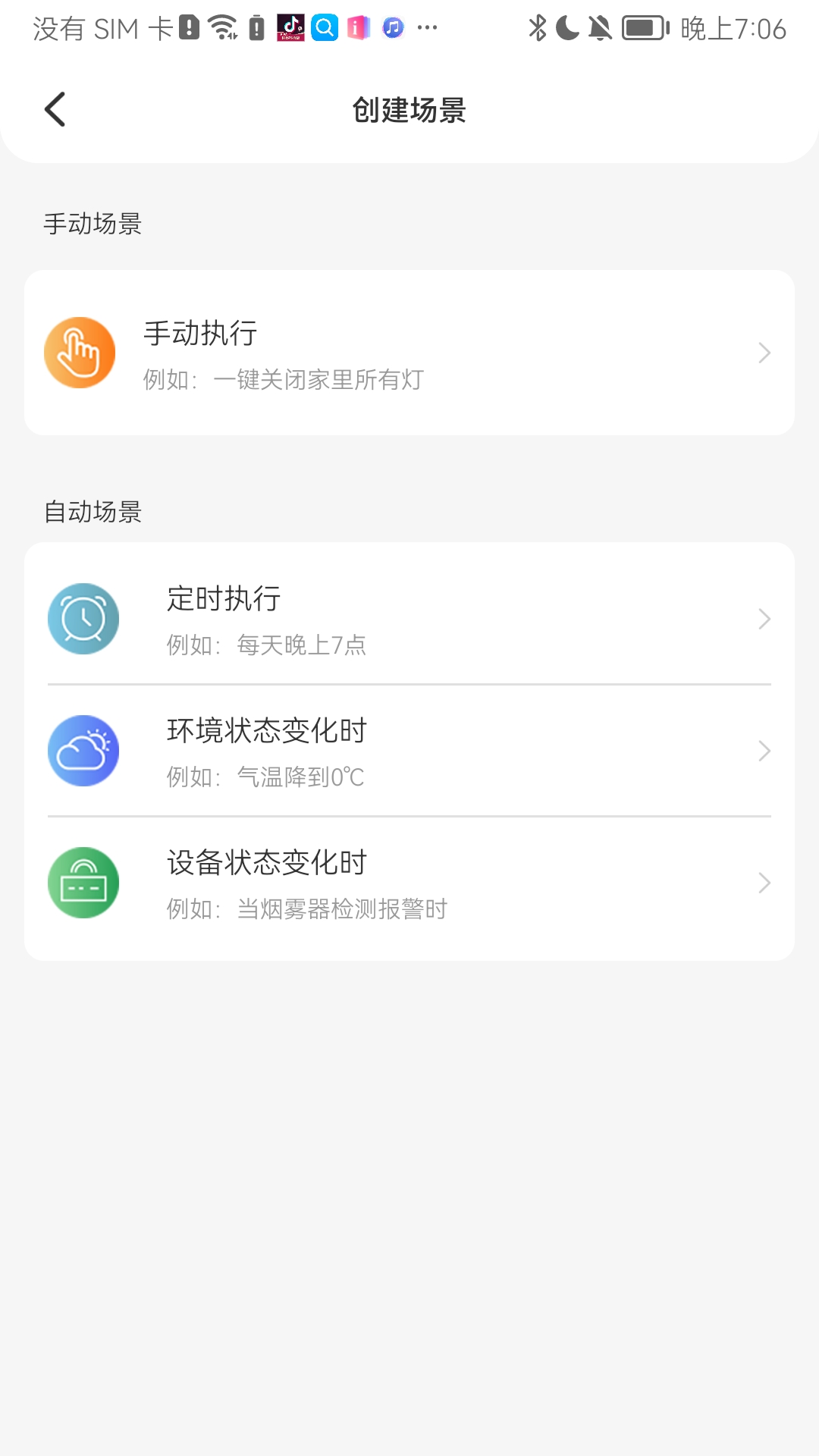Open 设备状态变化时 using its arrow
Screen dimensions: 819x1456
click(x=764, y=882)
